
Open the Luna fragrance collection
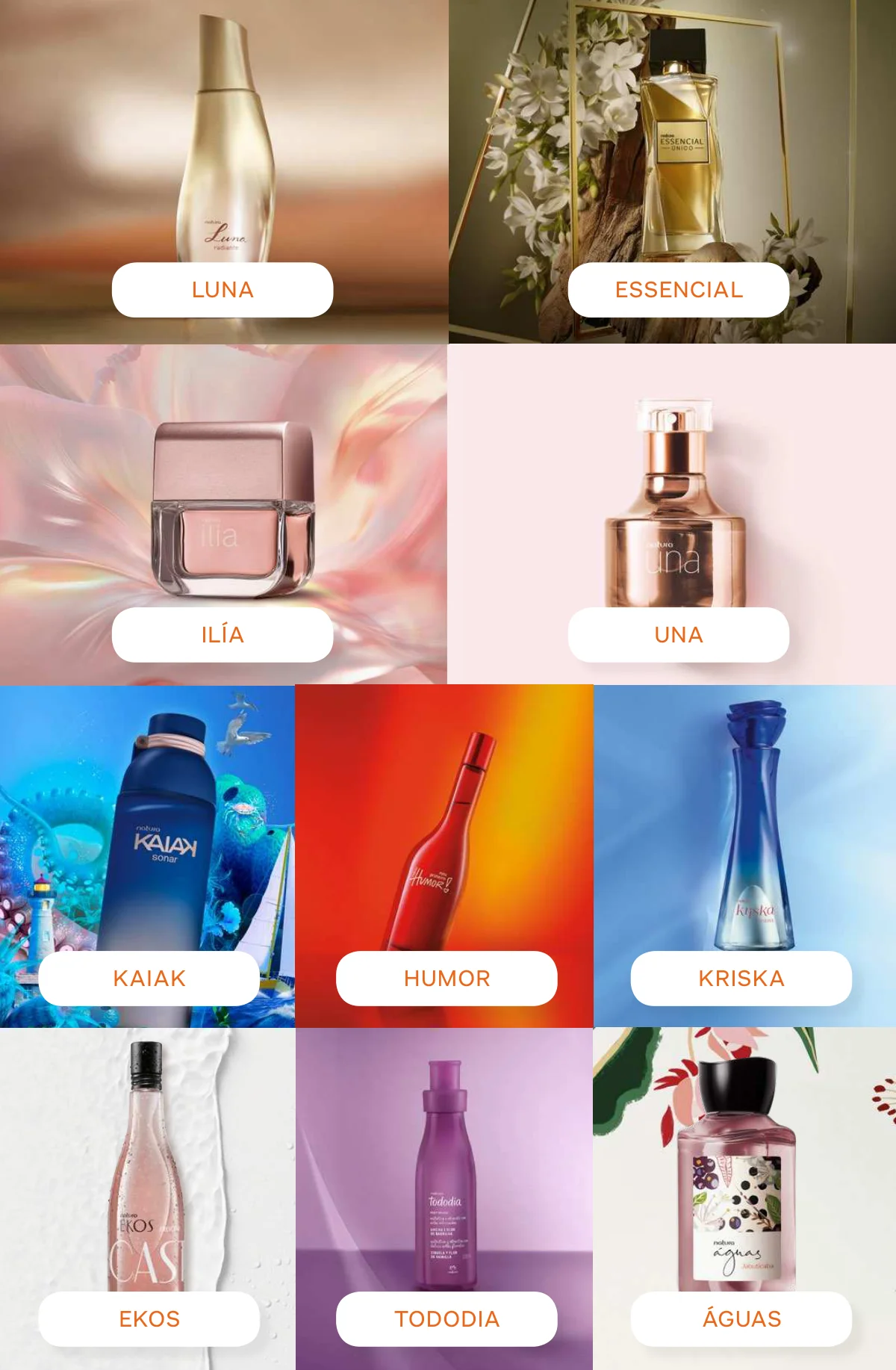223,290
